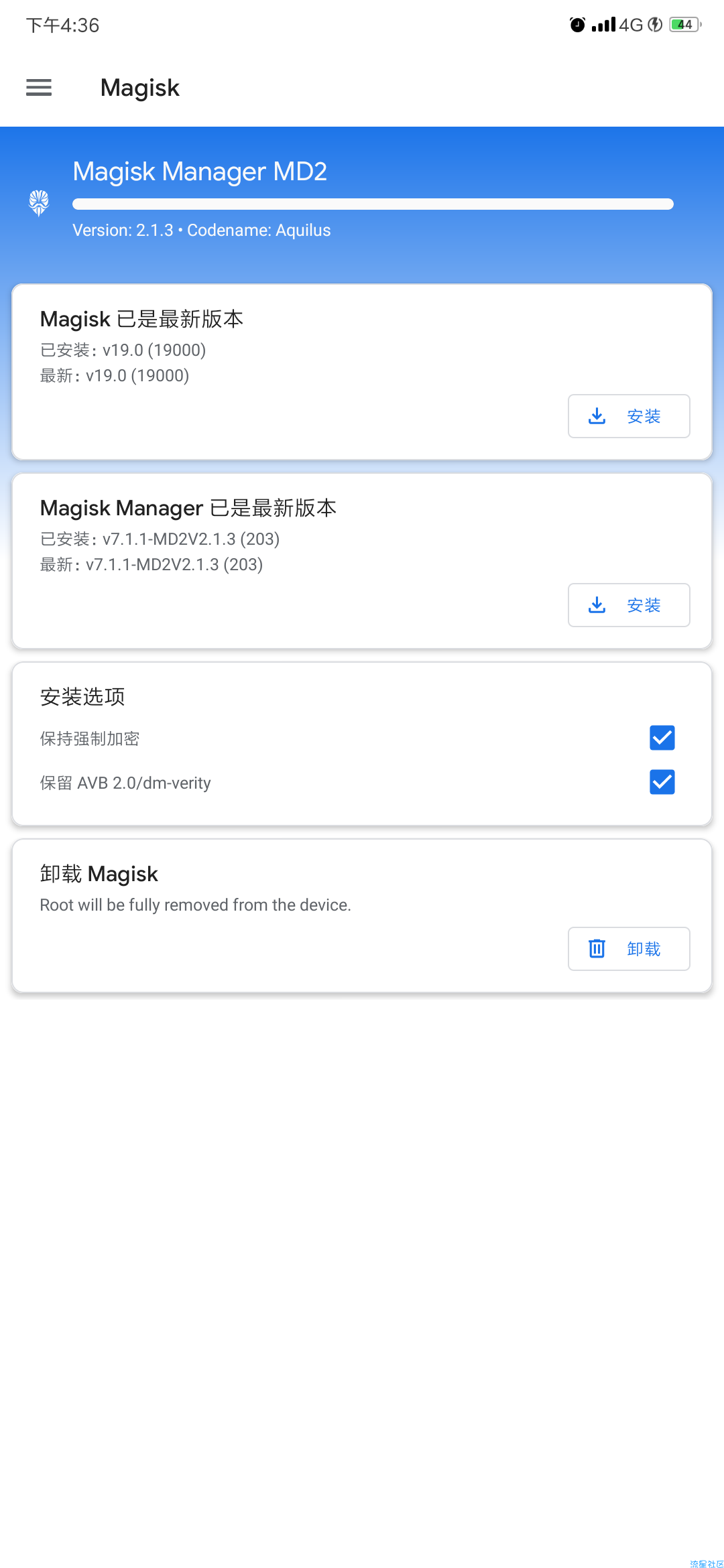Tap 安装 button in the Magisk Manager card
This screenshot has height=1568, width=724.
(629, 605)
